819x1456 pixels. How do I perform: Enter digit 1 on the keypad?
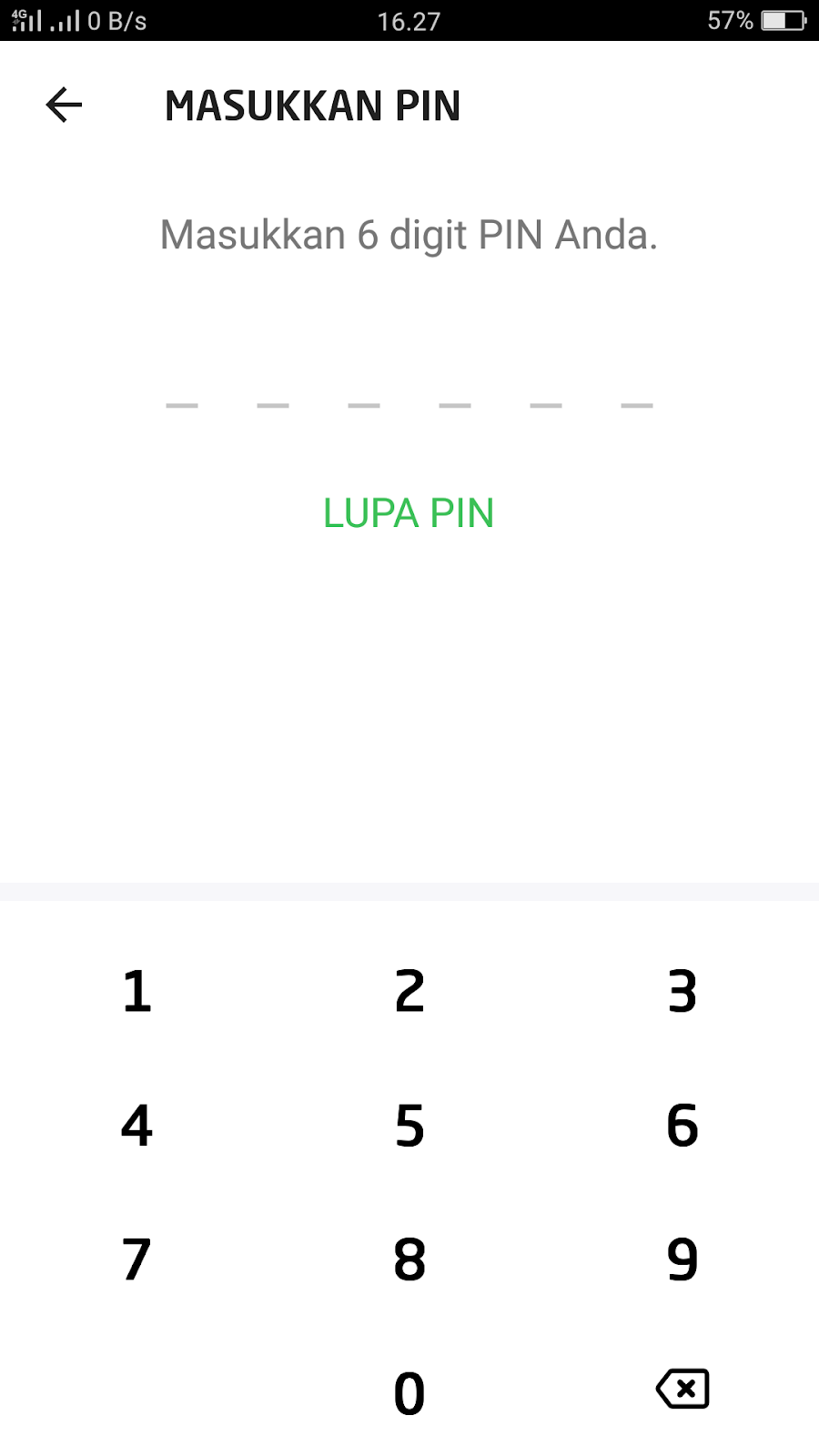[x=136, y=991]
